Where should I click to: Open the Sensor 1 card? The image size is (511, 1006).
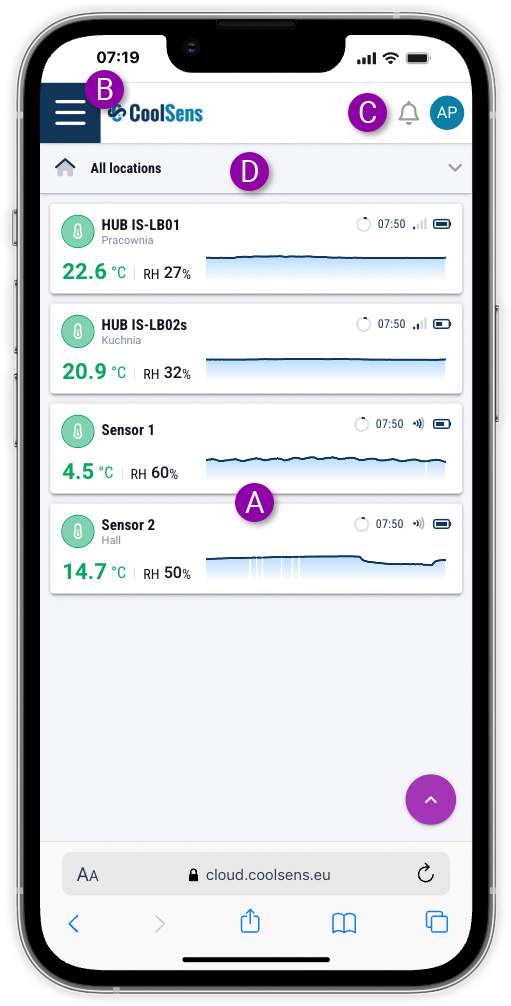pos(256,448)
